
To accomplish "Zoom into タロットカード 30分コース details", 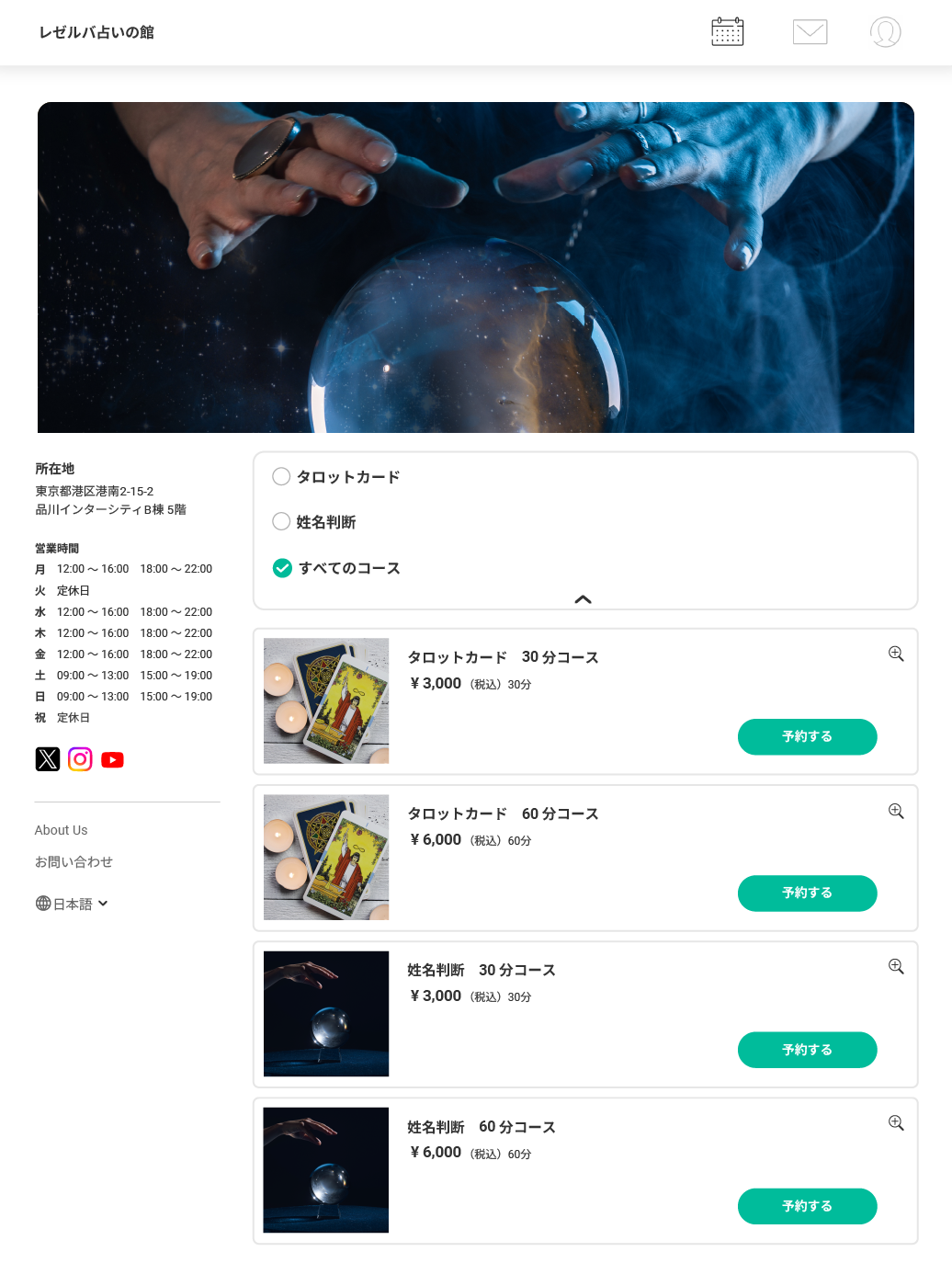I will tap(896, 654).
